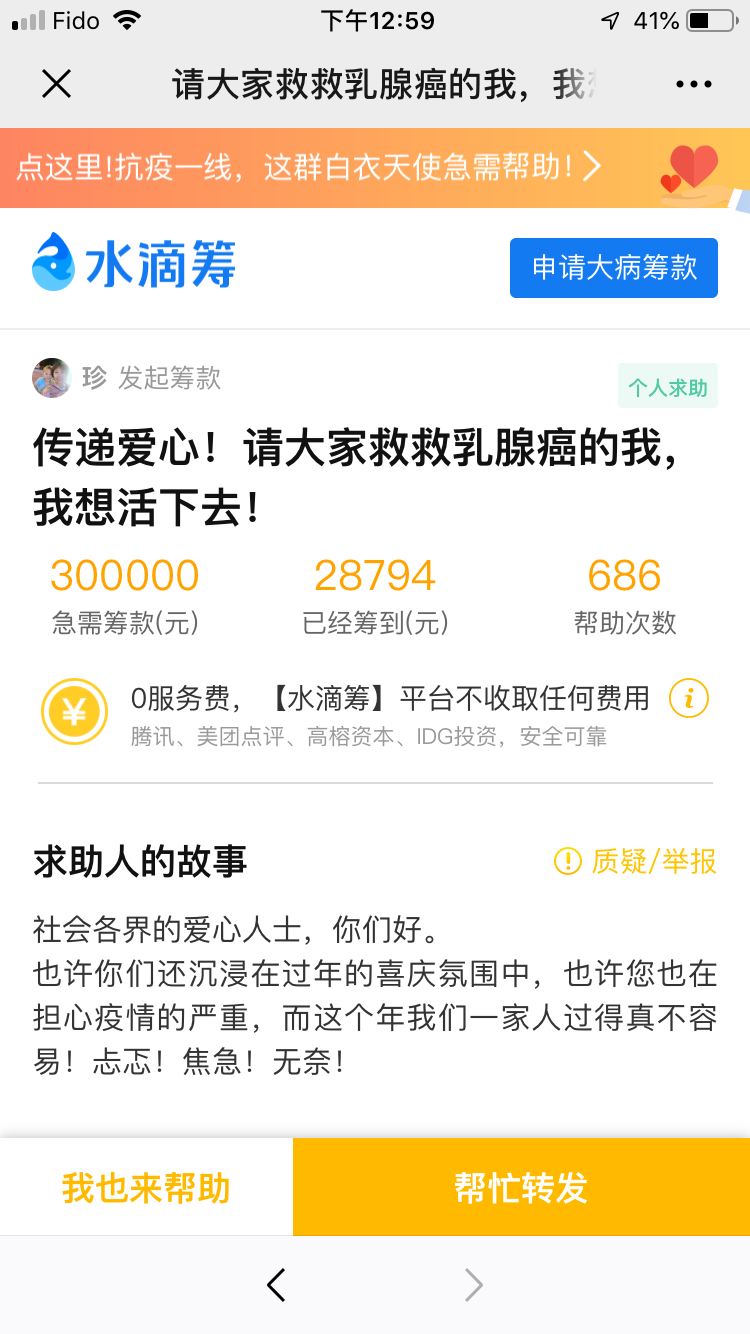Screen dimensions: 750x1334
Task: Report via 质疑/举报 link
Action: click(x=636, y=861)
